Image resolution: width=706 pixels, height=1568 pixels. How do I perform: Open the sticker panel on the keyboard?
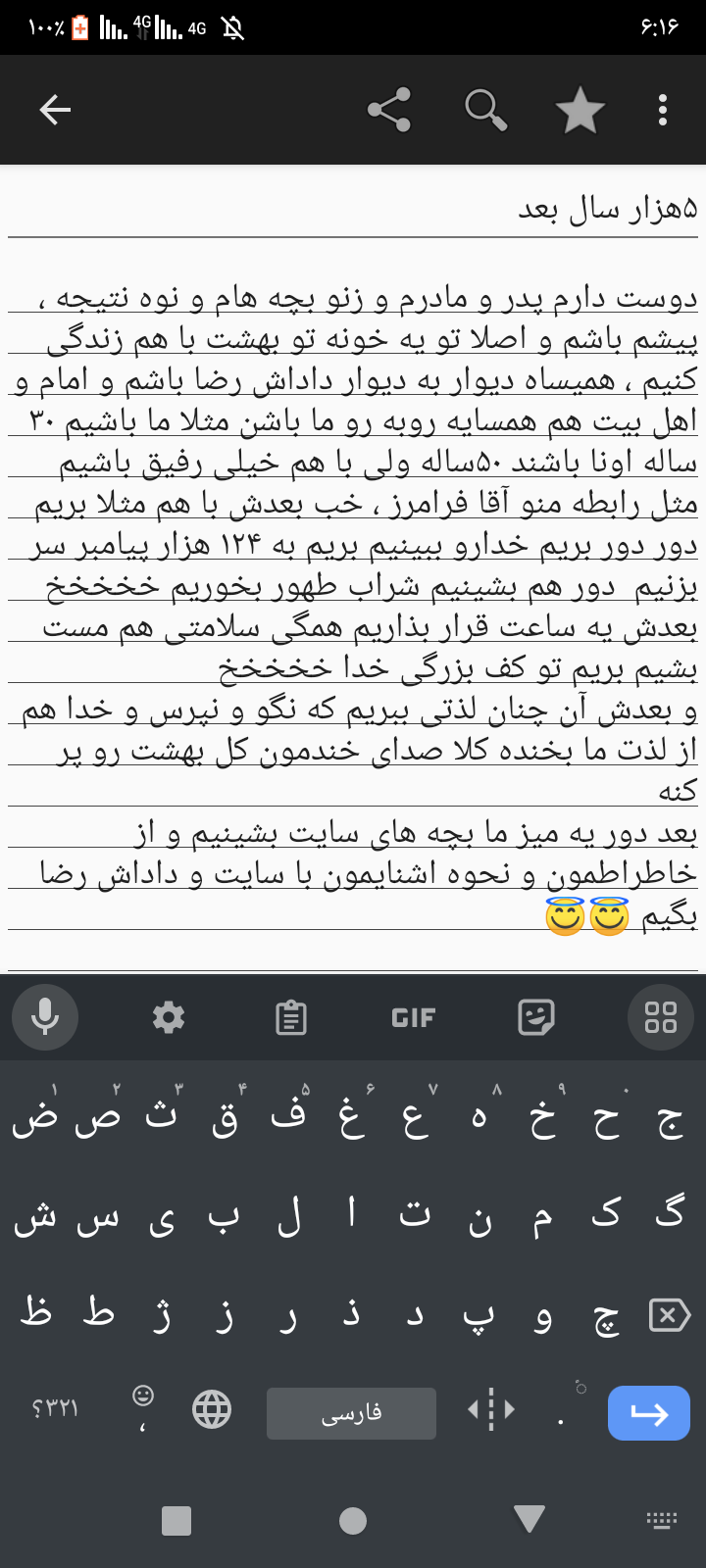(536, 1018)
